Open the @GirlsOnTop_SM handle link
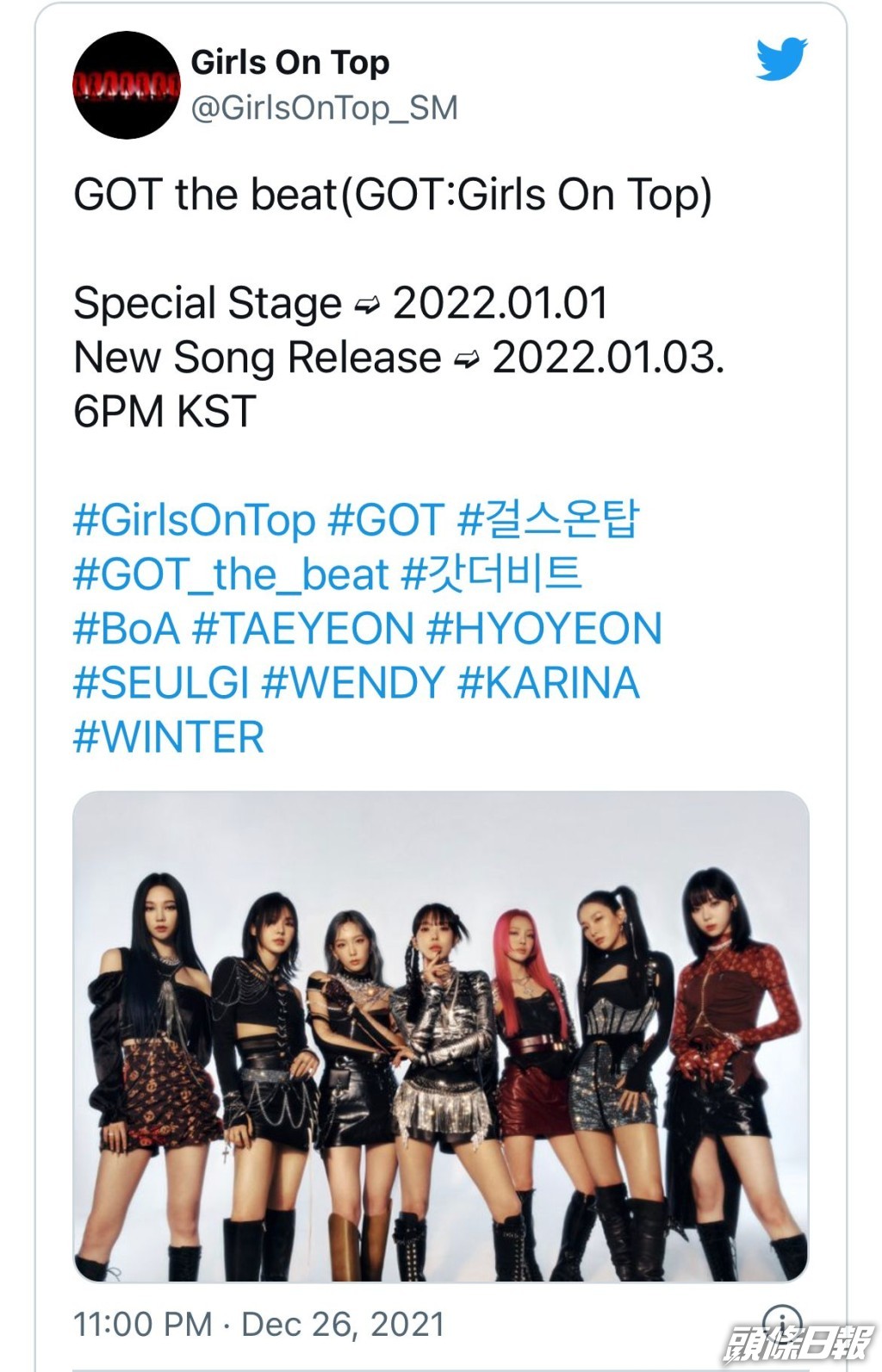Viewport: 882px width, 1372px height. [324, 109]
